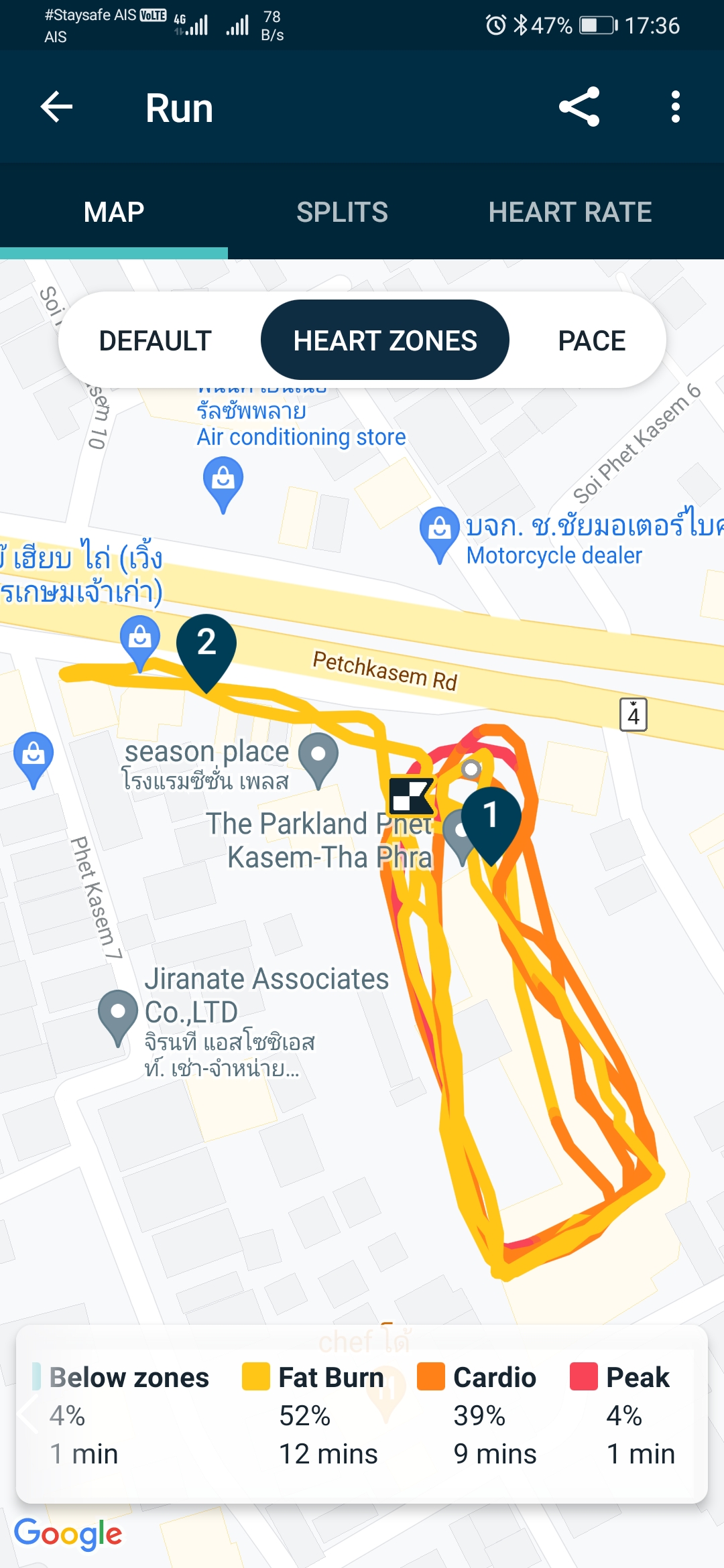Tap the kilometer 1 marker
Screen dimensions: 724x1568
(x=491, y=819)
